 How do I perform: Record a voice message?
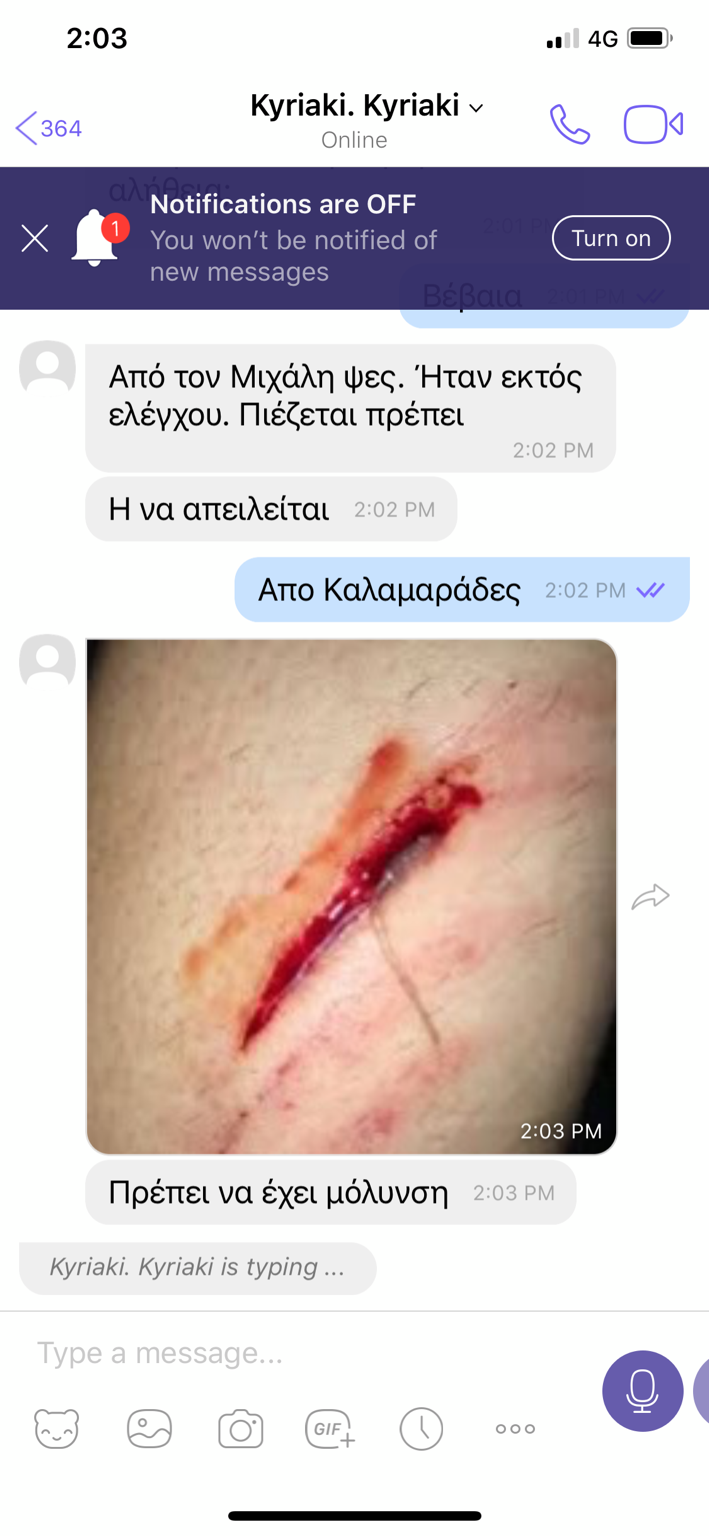pos(642,1390)
